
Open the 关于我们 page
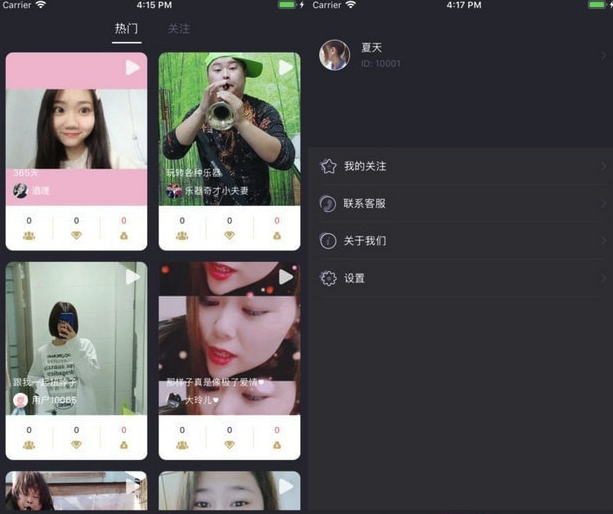[460, 241]
